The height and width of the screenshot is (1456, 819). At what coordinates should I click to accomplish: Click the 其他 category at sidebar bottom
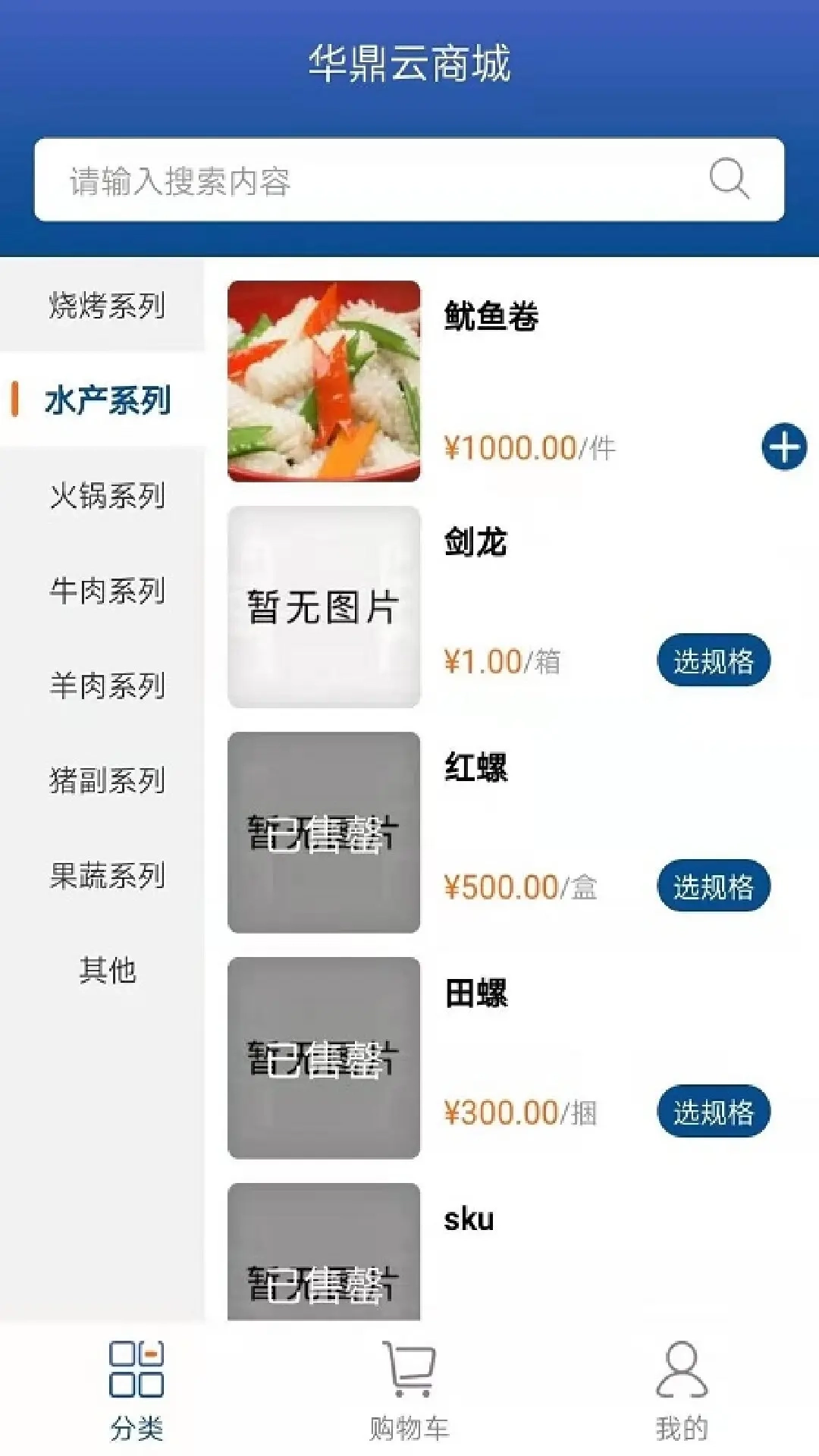[x=106, y=967]
